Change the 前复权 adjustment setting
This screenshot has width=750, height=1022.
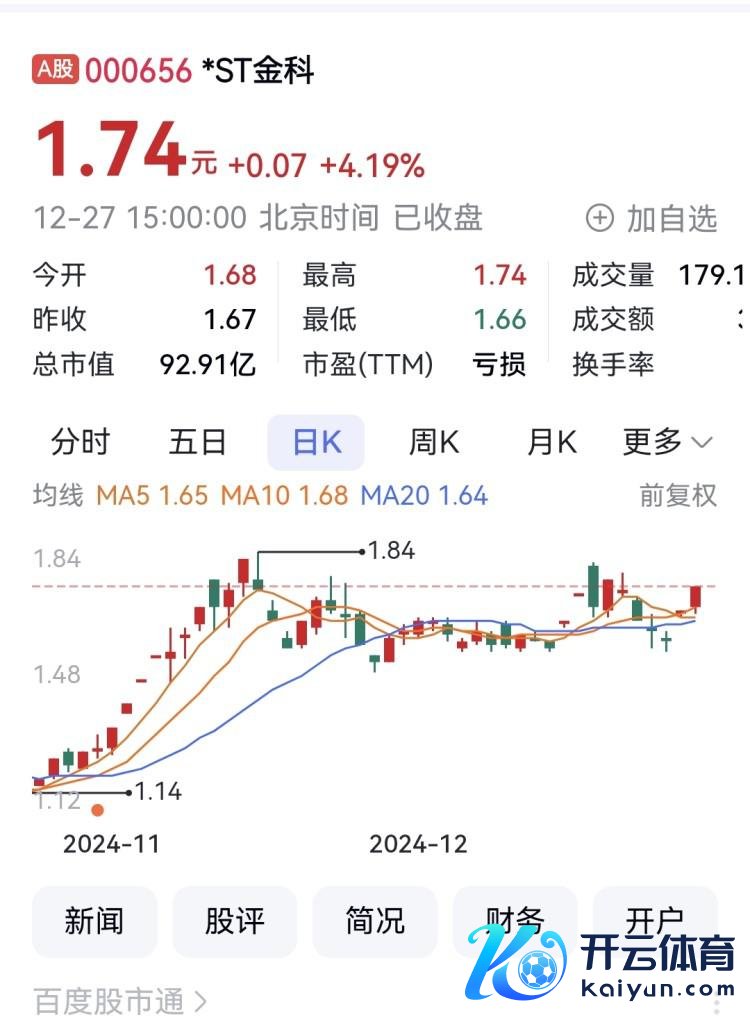[678, 495]
